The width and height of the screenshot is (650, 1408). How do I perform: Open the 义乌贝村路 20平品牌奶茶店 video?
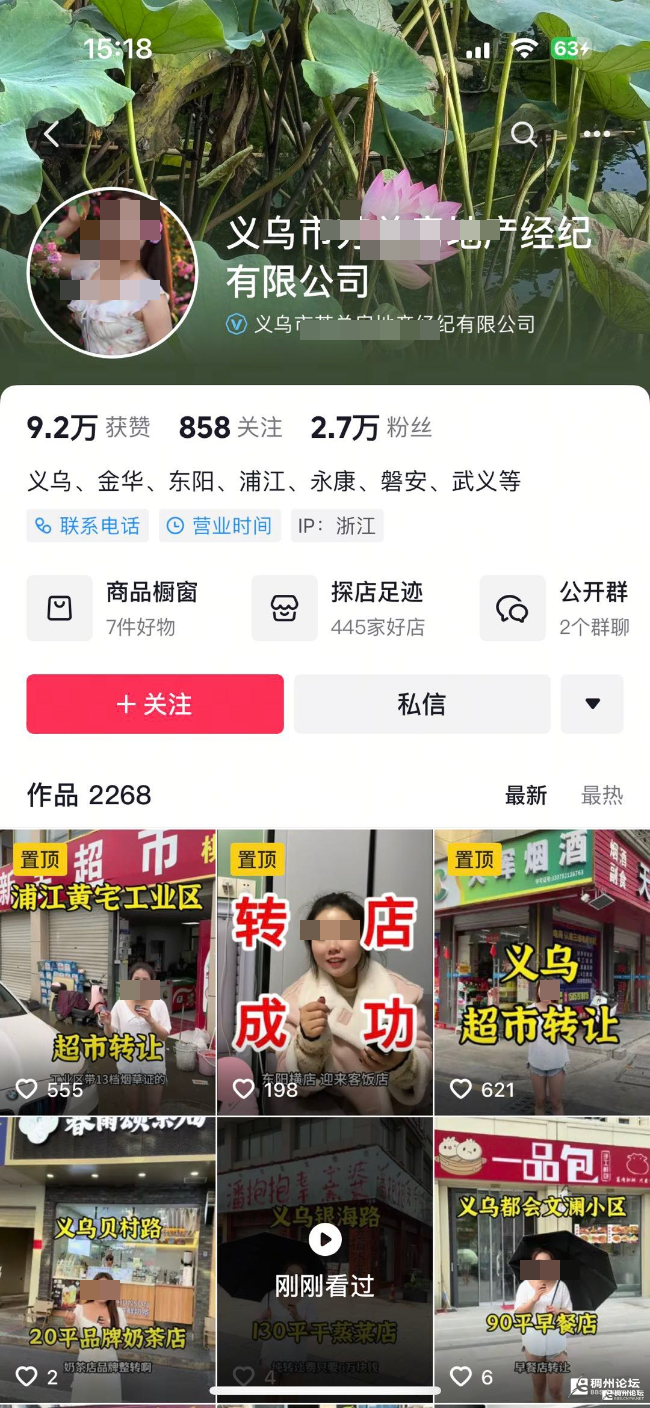coord(107,1260)
